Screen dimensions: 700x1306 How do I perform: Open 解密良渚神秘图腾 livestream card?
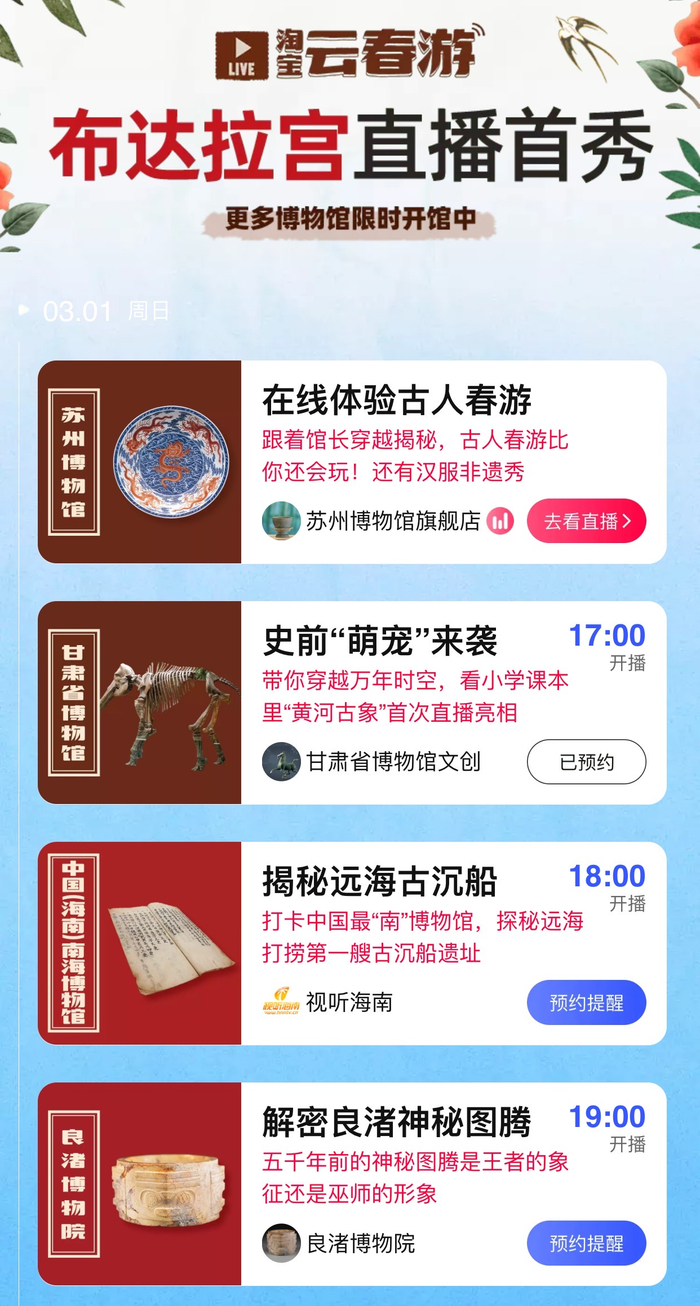pos(352,1184)
